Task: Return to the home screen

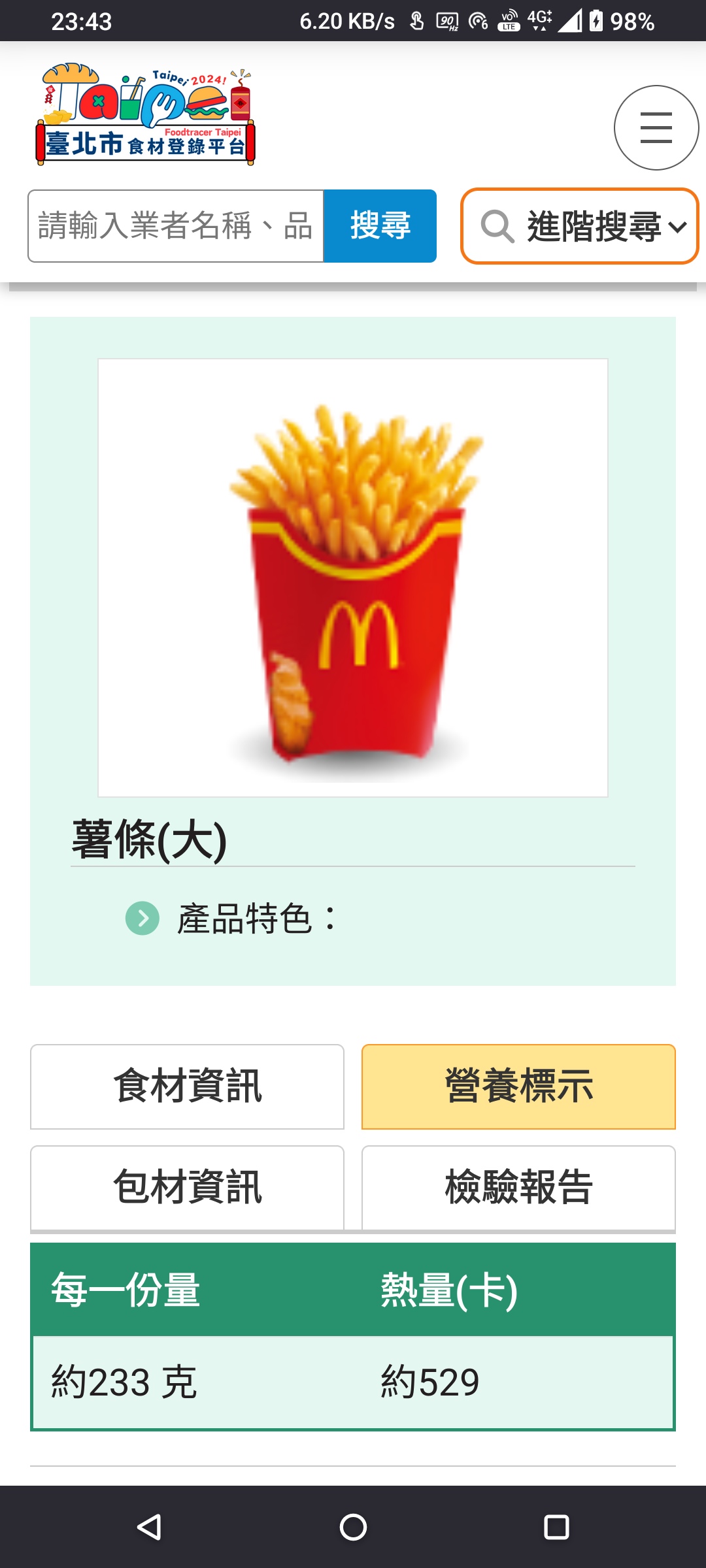Action: pyautogui.click(x=353, y=1527)
